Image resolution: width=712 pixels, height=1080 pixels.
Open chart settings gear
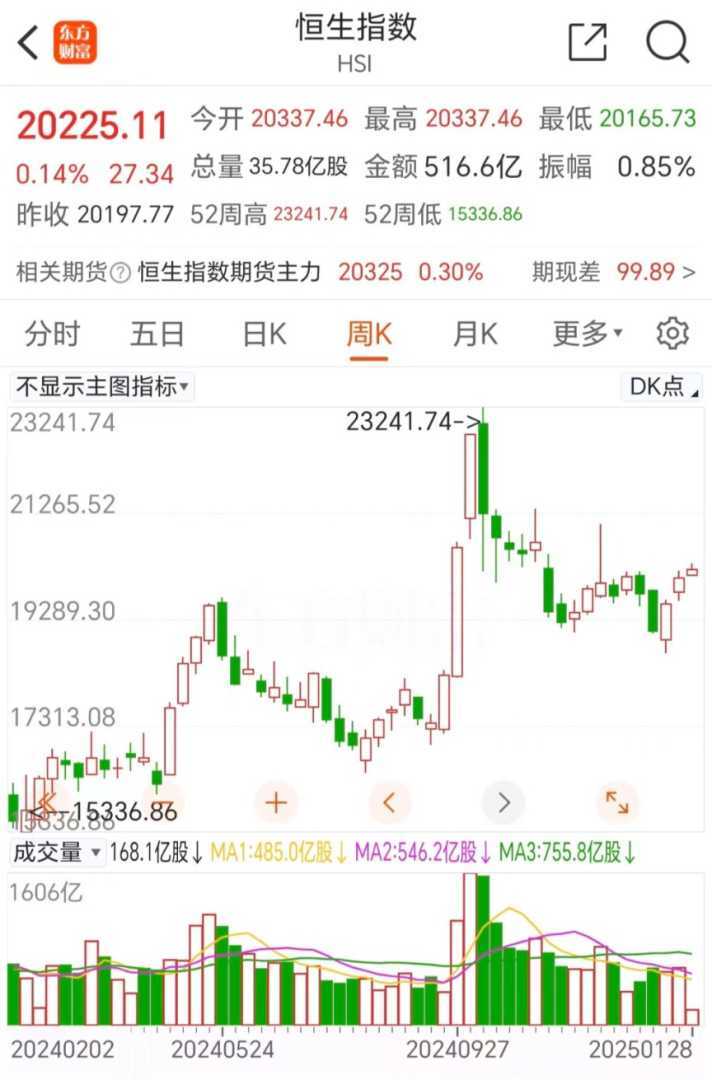pos(672,333)
